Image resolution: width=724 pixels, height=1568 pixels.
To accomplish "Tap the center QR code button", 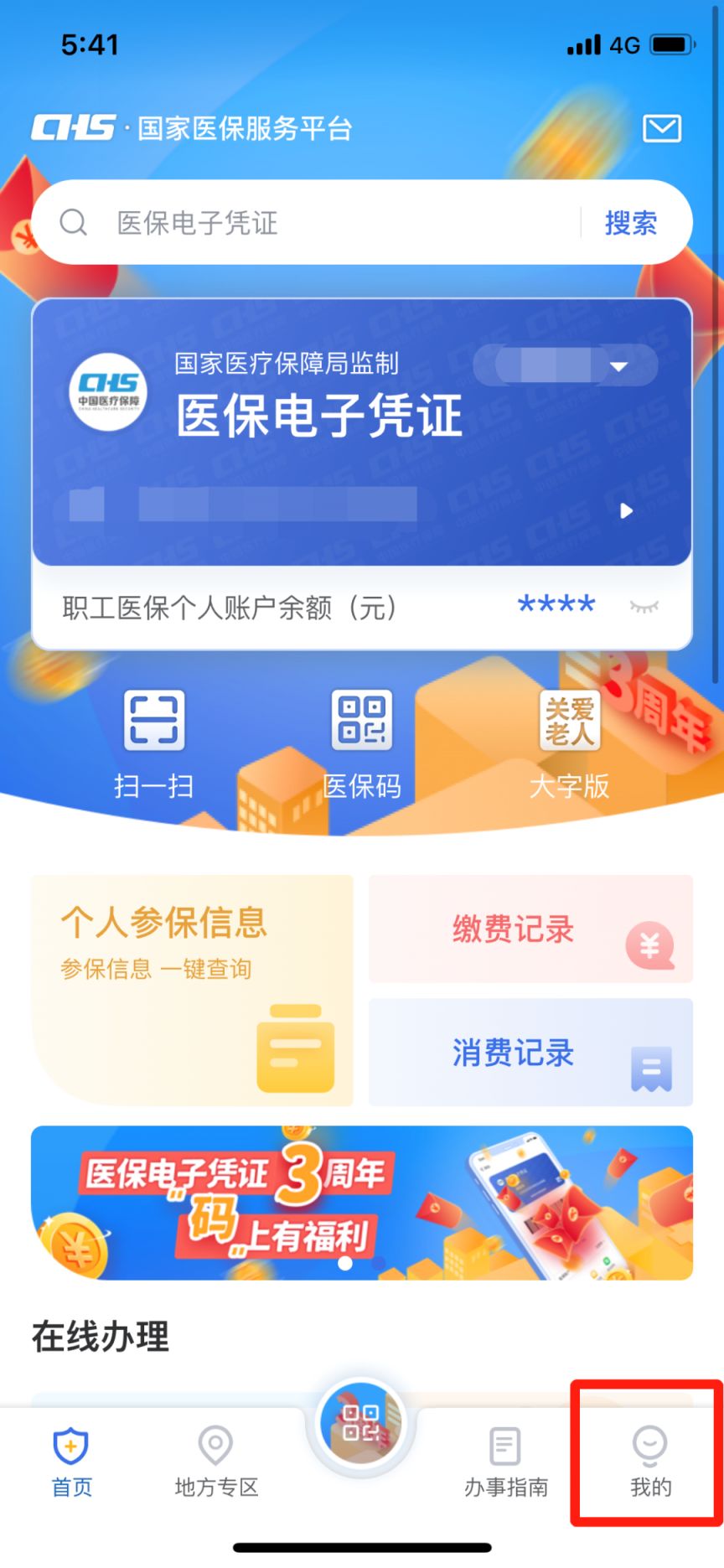I will click(x=361, y=1423).
